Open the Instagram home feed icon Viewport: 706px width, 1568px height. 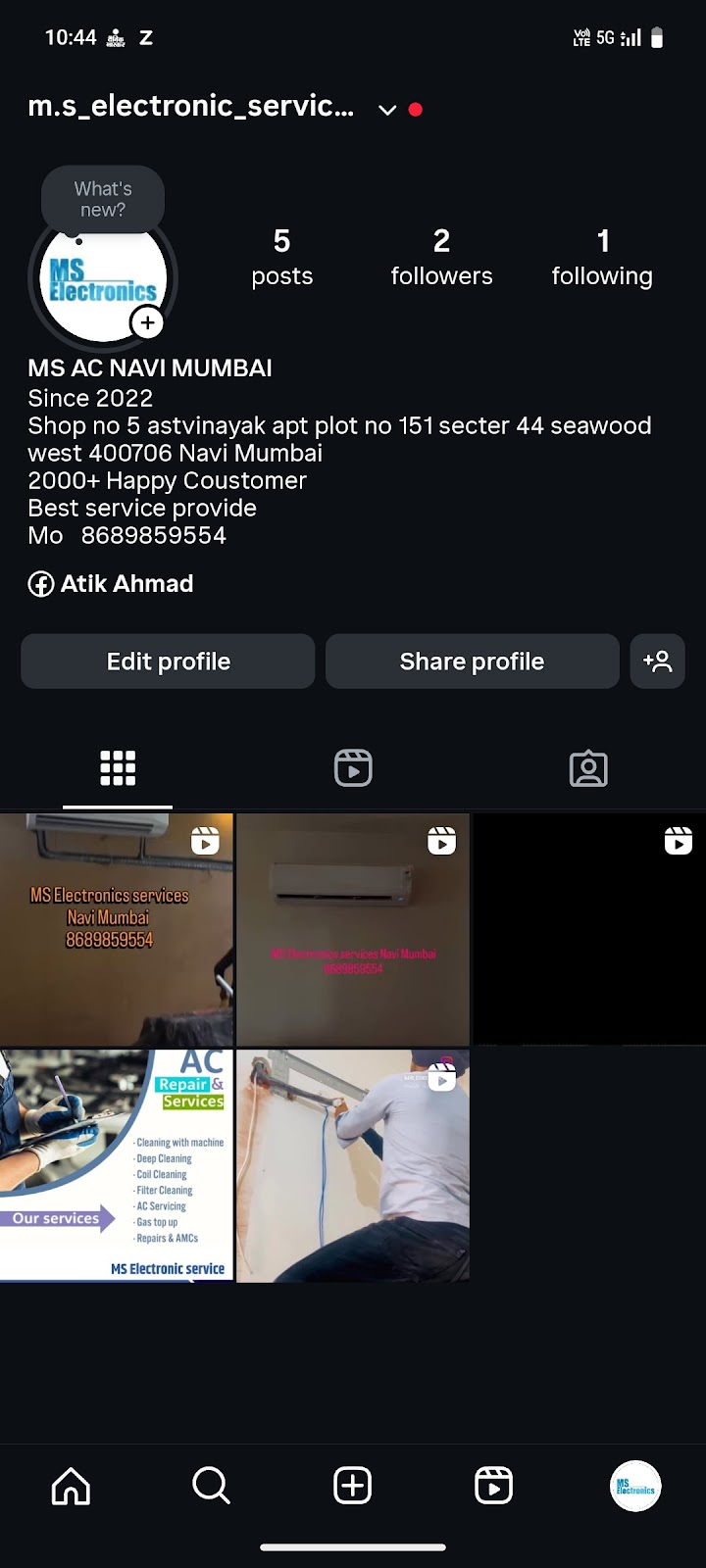coord(70,1486)
